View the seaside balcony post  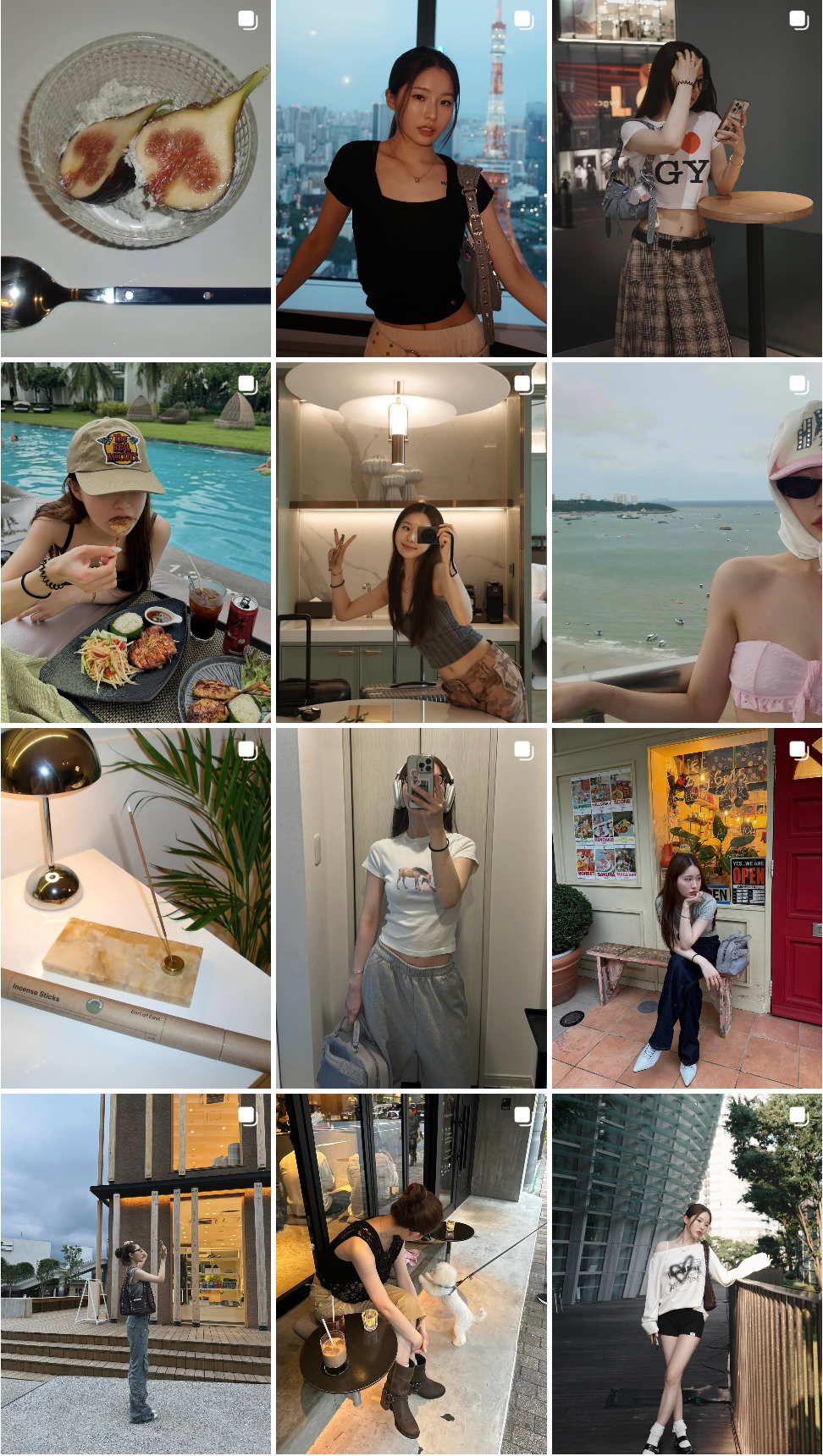coord(687,543)
